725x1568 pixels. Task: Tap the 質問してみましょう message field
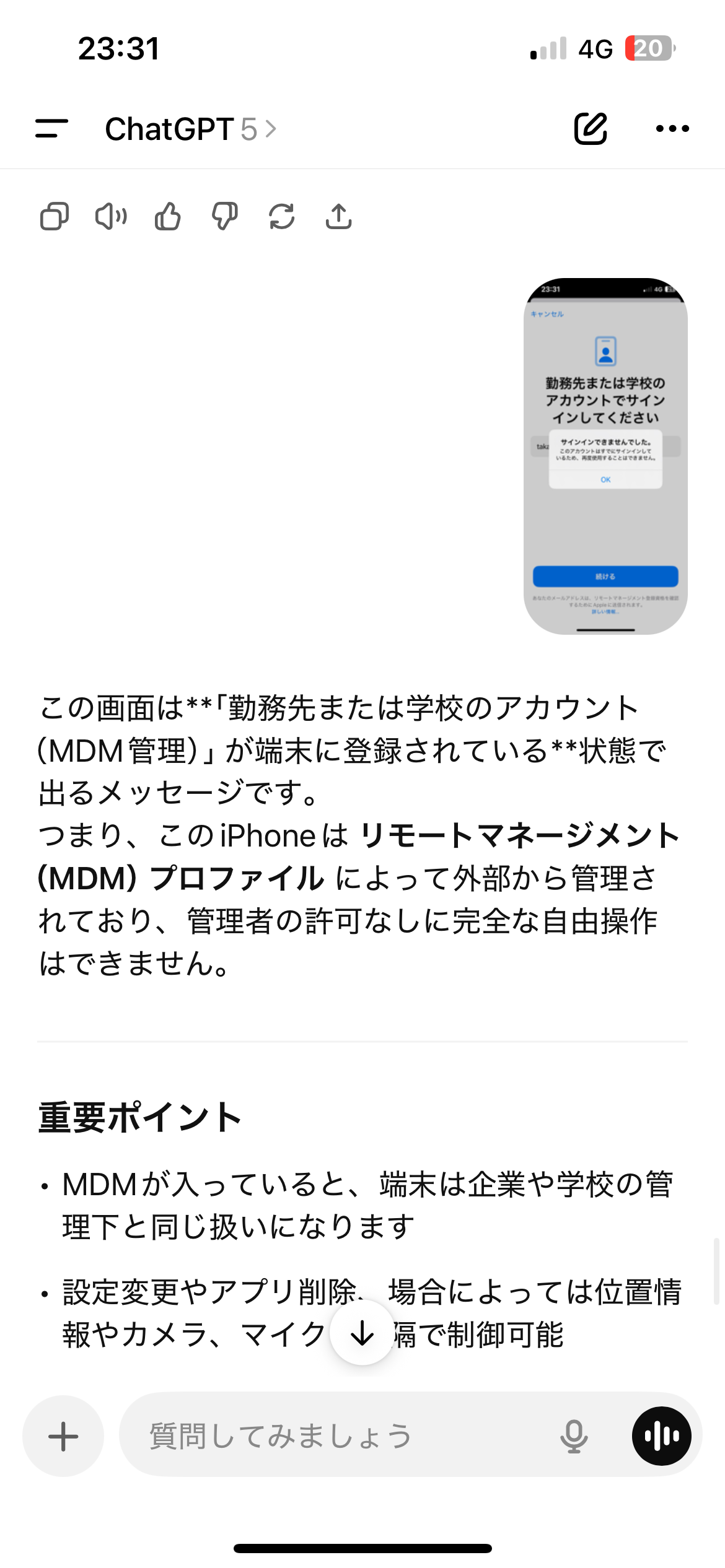pos(341,1436)
